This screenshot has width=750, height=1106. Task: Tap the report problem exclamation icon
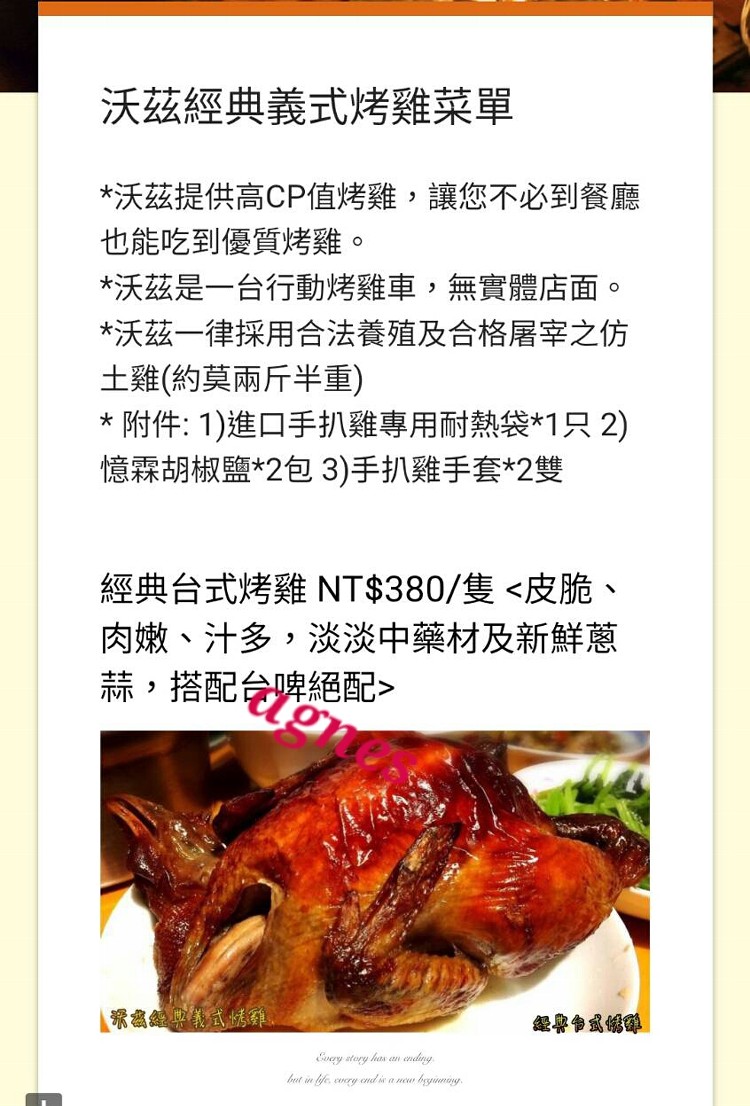[x=44, y=1100]
